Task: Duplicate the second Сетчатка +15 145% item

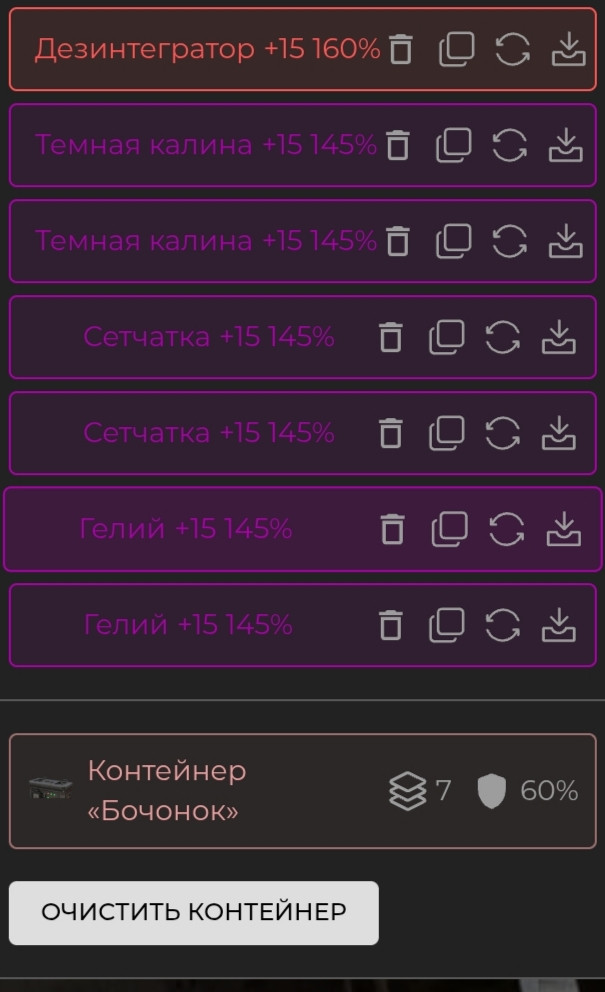Action: pyautogui.click(x=447, y=433)
